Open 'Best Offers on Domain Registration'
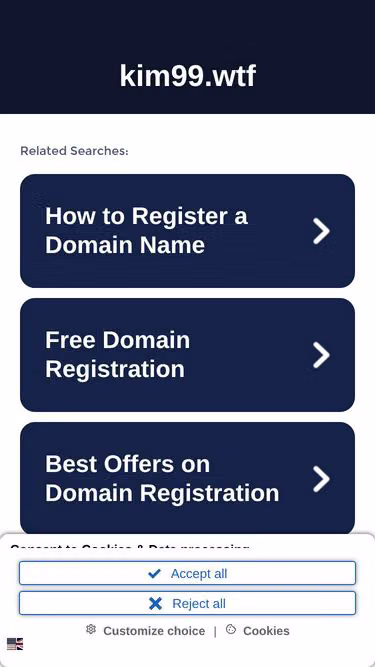This screenshot has width=375, height=667. [188, 478]
